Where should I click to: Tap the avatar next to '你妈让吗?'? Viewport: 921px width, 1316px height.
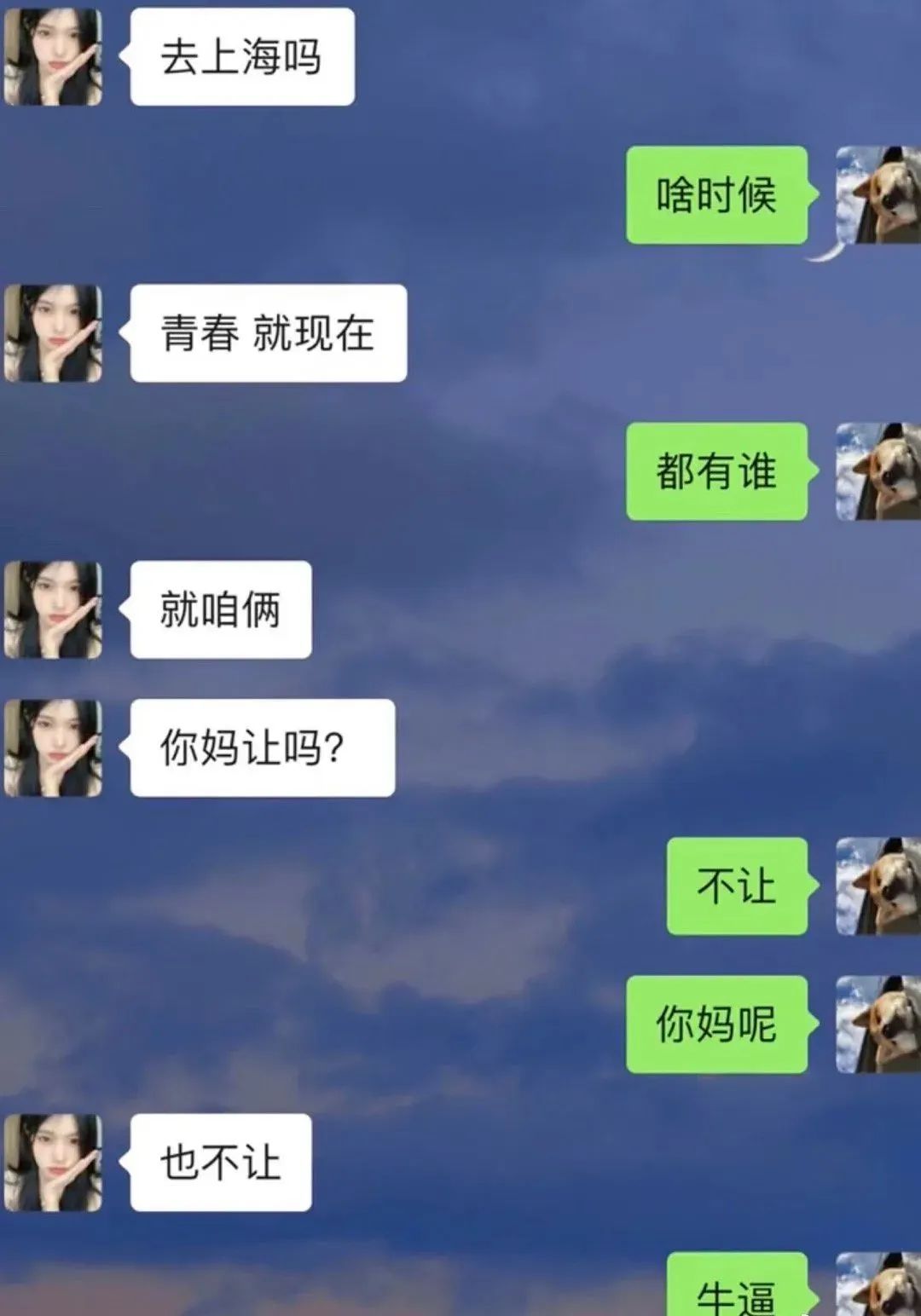point(53,747)
